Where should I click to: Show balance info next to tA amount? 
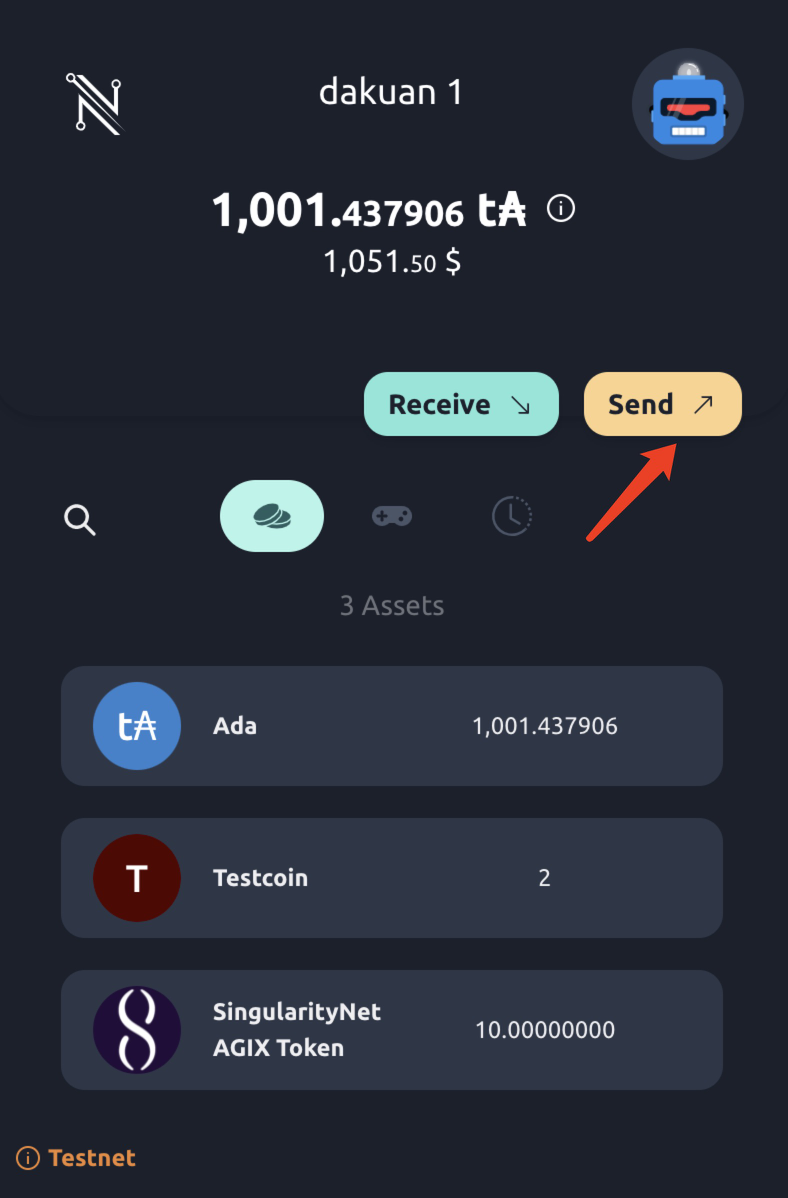pyautogui.click(x=561, y=209)
